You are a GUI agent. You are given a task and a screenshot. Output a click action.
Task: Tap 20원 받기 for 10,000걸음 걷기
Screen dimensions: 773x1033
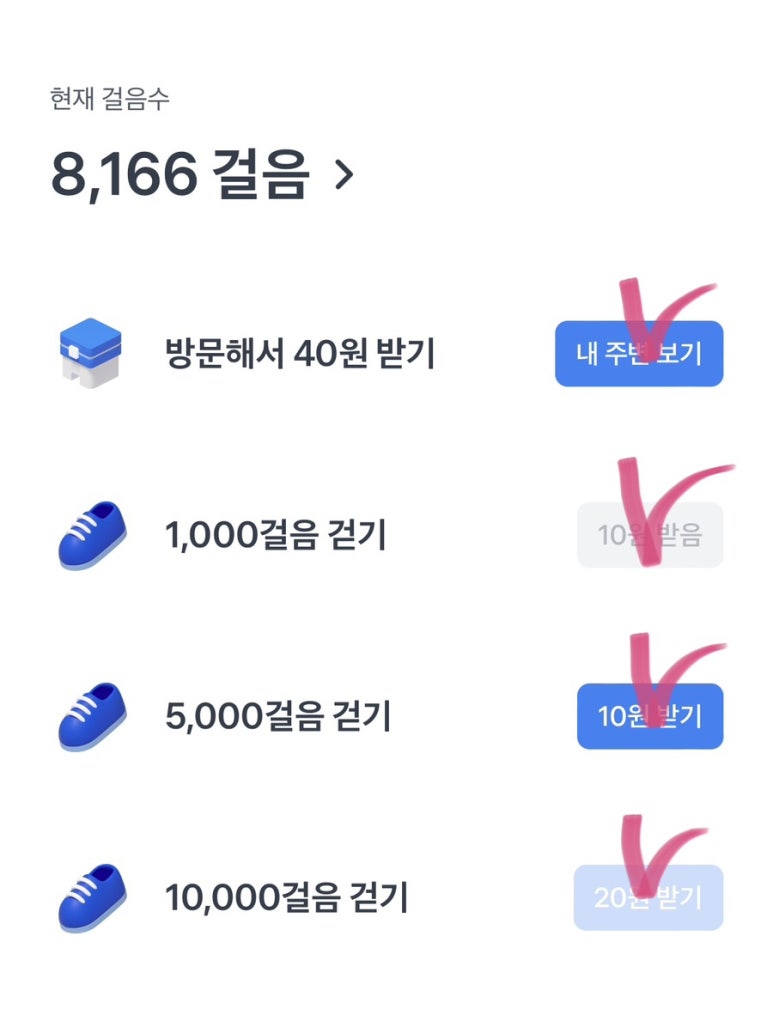pyautogui.click(x=648, y=897)
